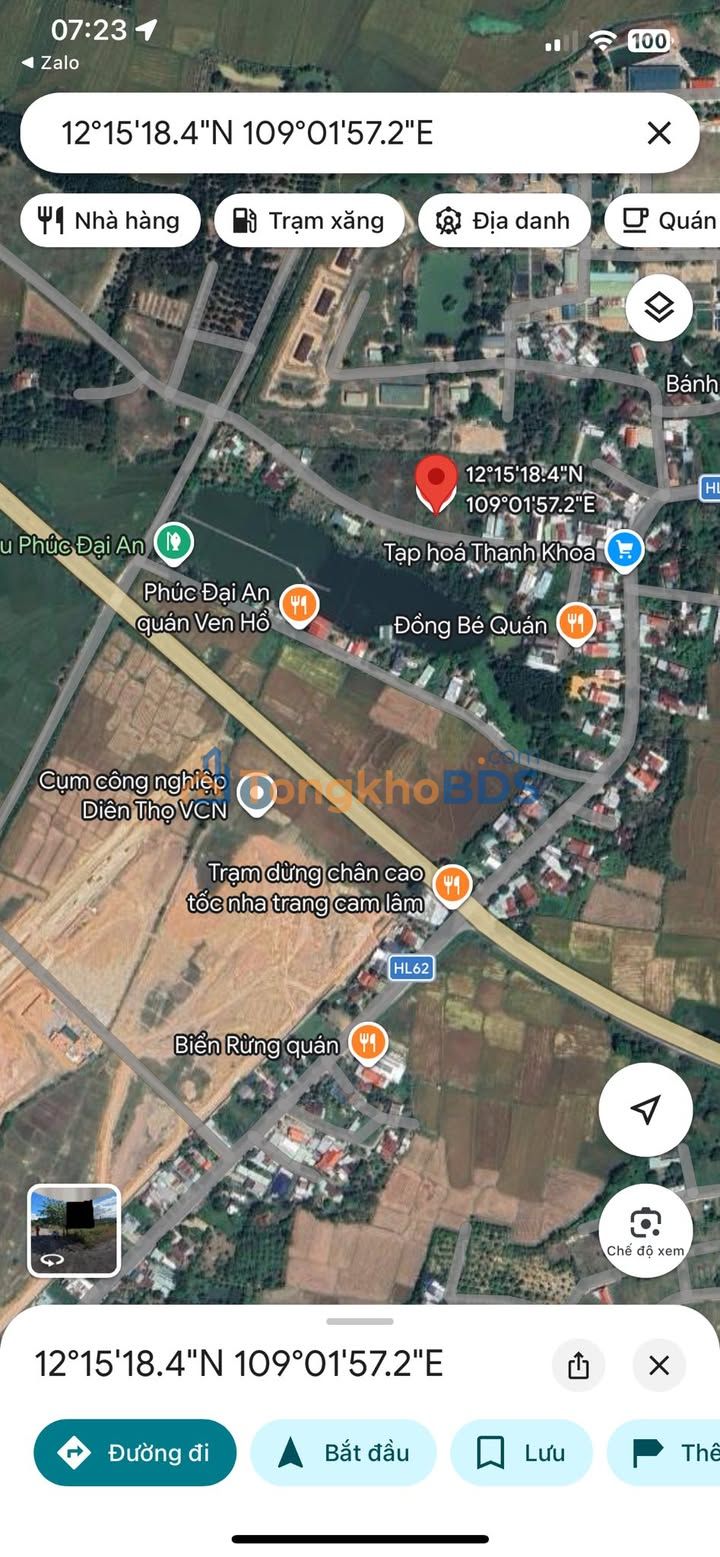The image size is (720, 1557).
Task: Share this dropped pin location
Action: tap(578, 1365)
